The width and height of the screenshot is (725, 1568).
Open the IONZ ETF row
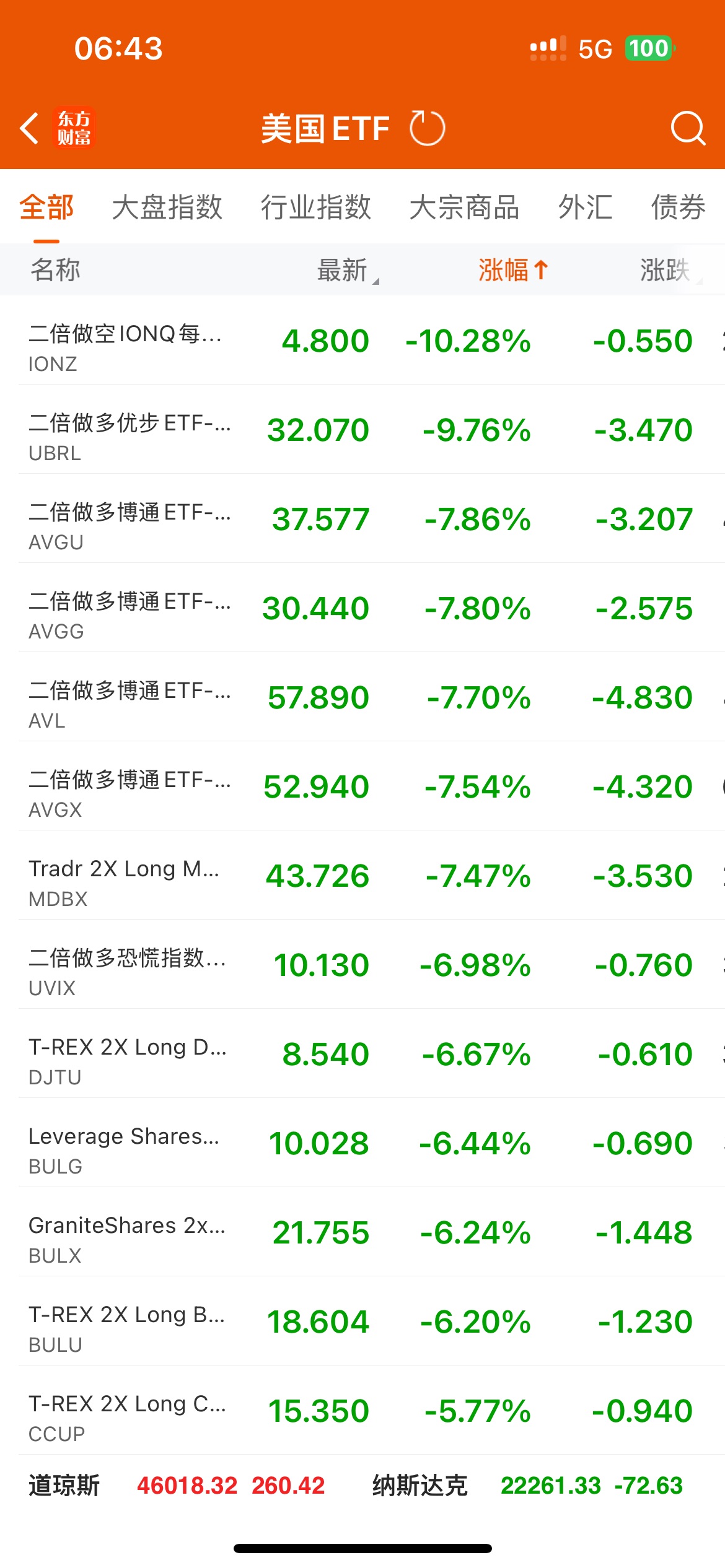(362, 340)
